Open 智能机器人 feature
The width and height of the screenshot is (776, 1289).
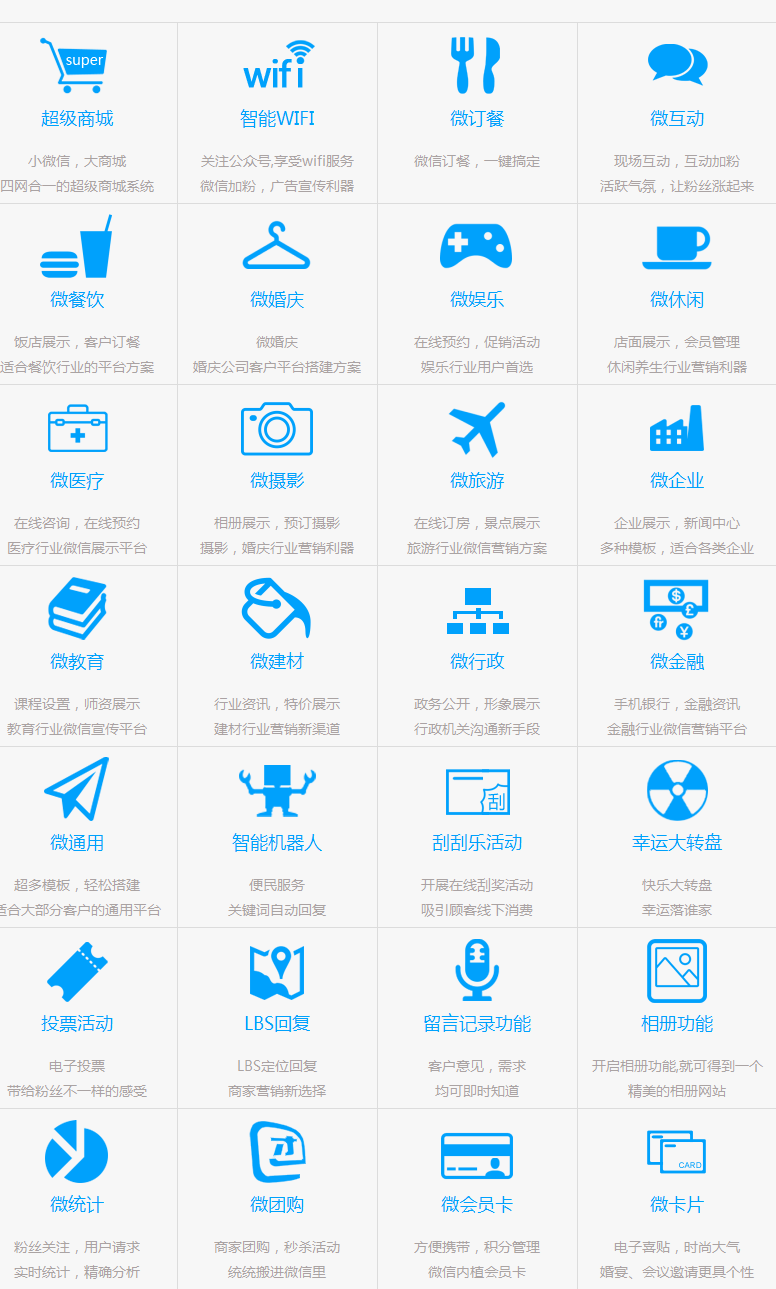[277, 842]
